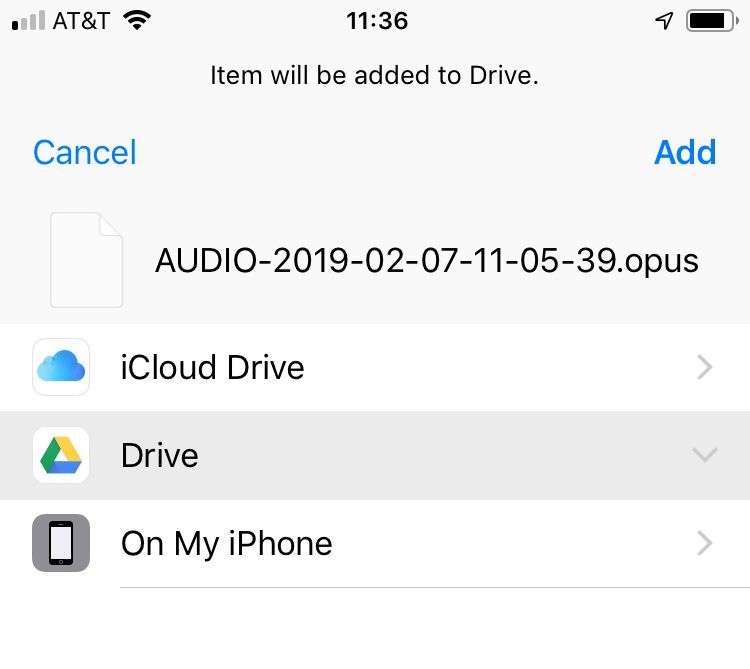750x669 pixels.
Task: Cancel adding the file
Action: (85, 152)
